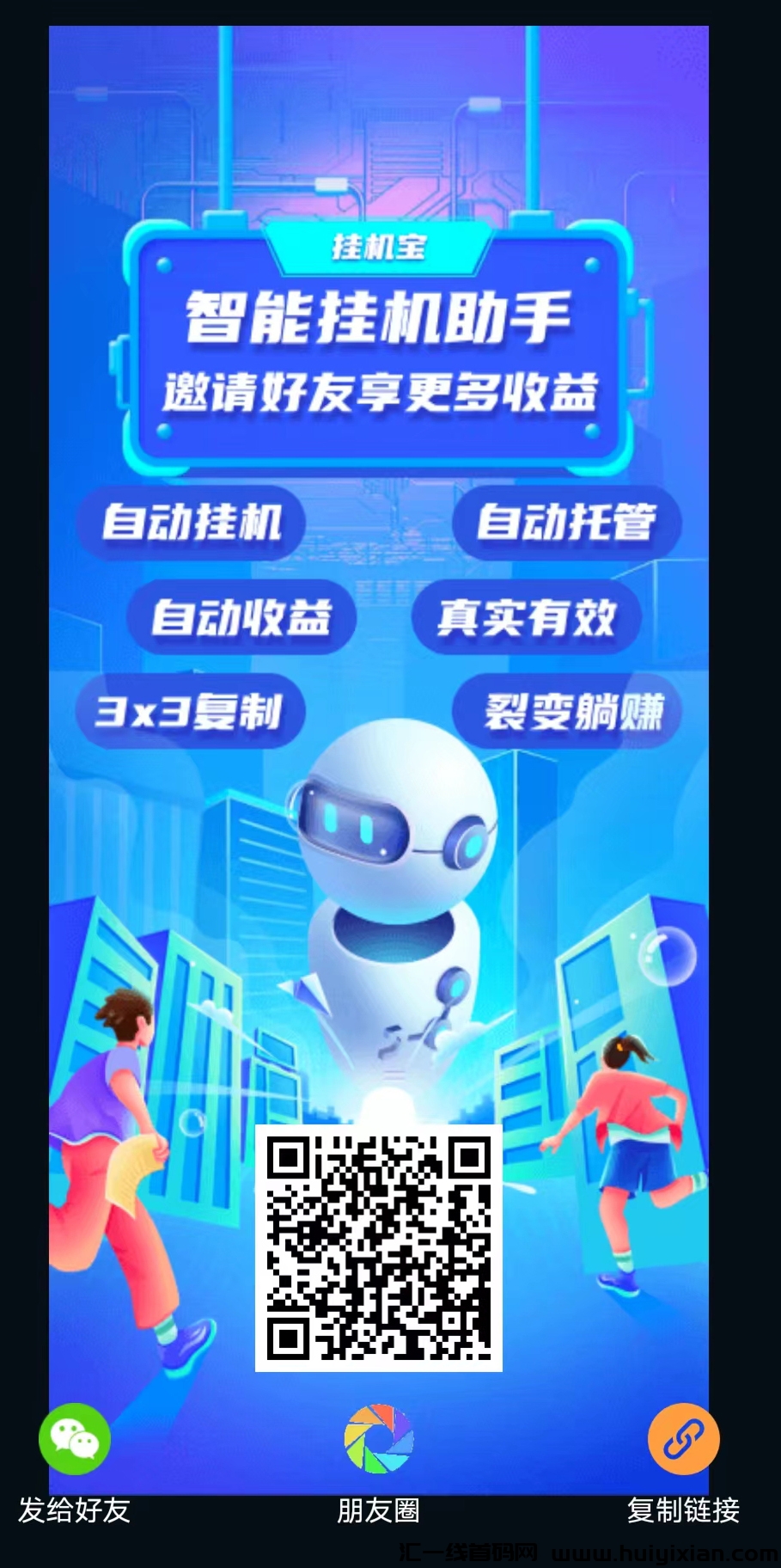Share to 朋友圈 Moments
This screenshot has height=1568, width=781.
coord(378,1438)
